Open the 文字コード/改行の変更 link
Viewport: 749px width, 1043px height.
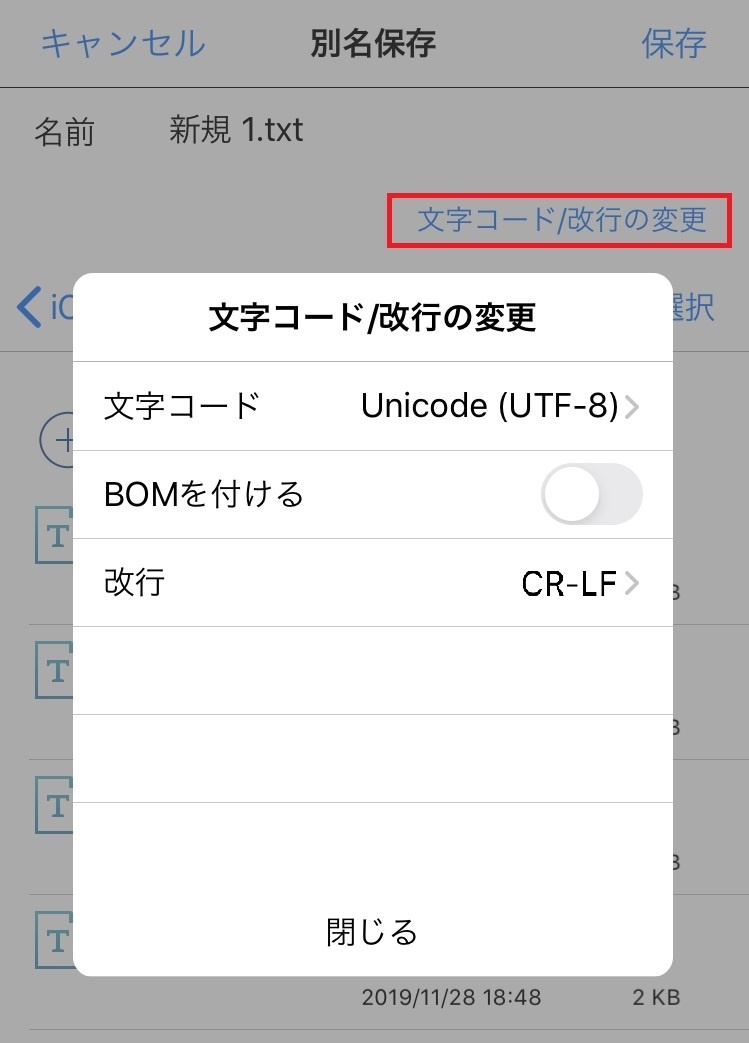(561, 219)
